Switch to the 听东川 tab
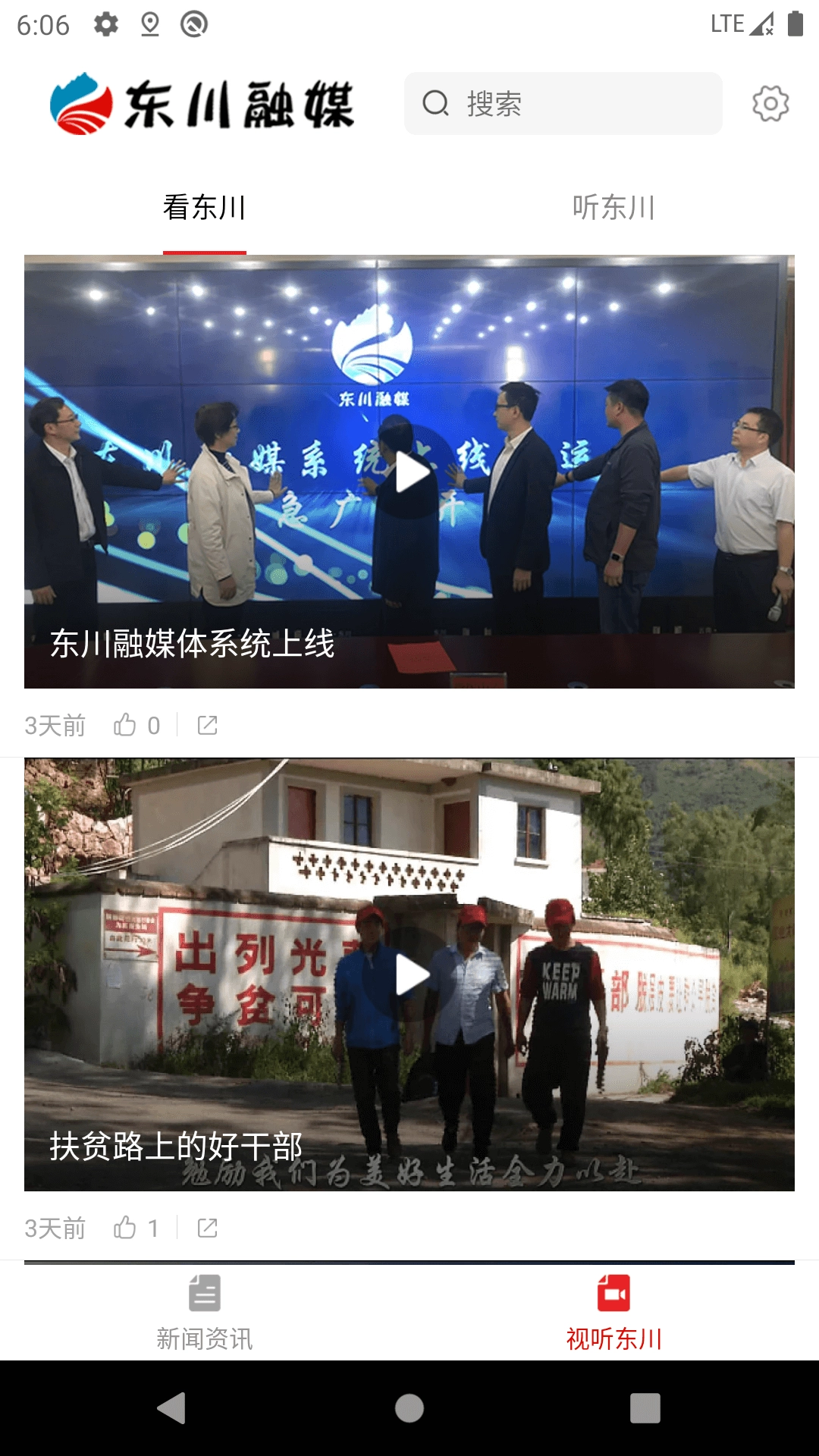The height and width of the screenshot is (1456, 819). pos(613,208)
